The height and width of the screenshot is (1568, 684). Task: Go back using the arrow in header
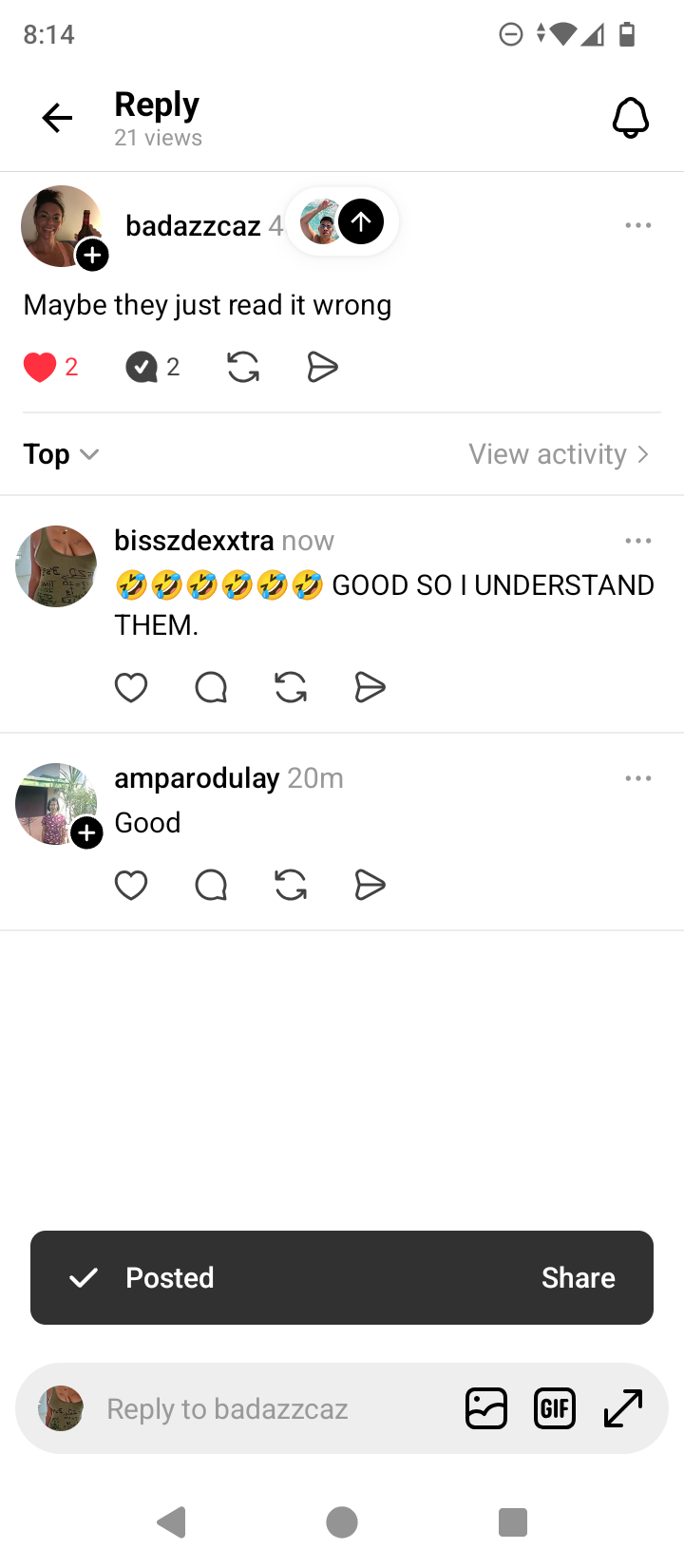57,118
